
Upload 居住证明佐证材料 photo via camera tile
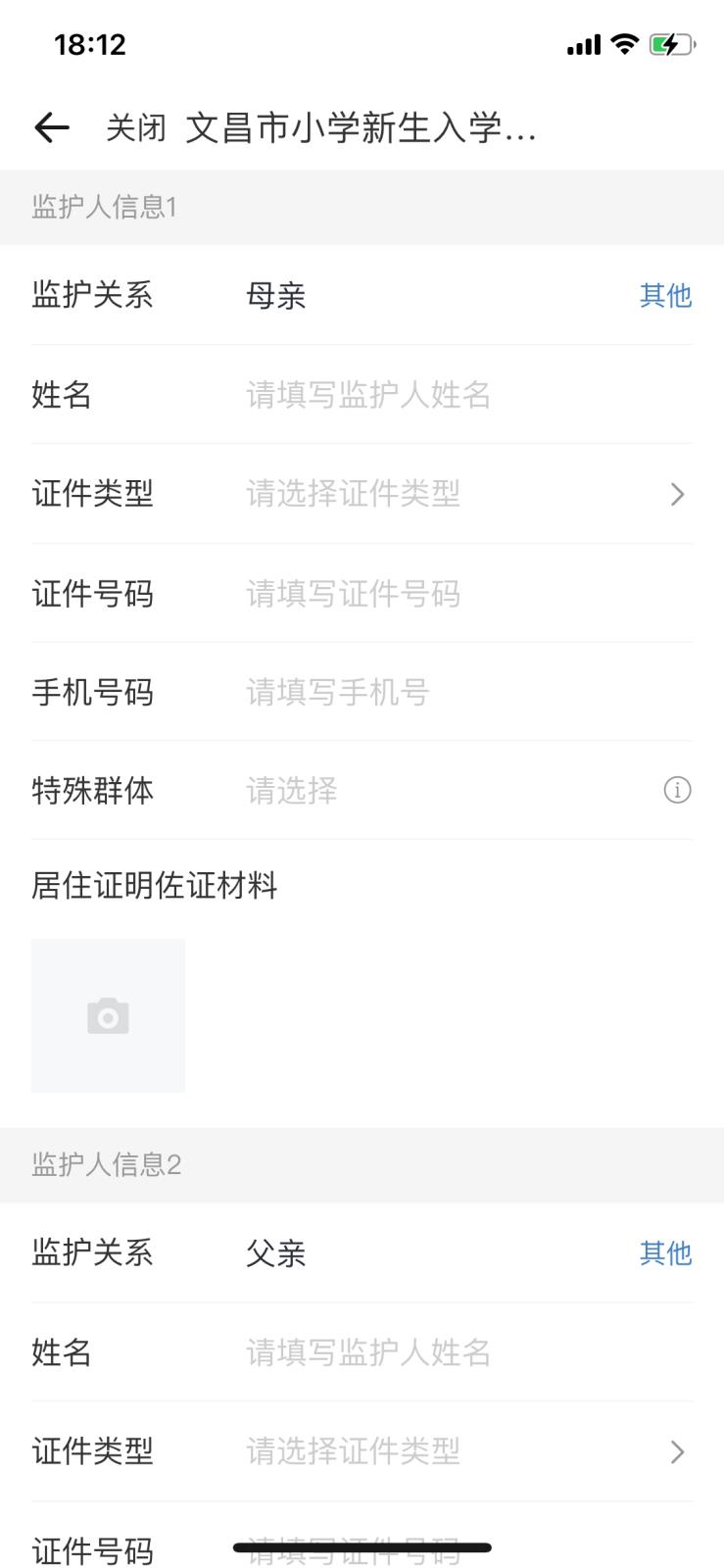coord(108,1015)
